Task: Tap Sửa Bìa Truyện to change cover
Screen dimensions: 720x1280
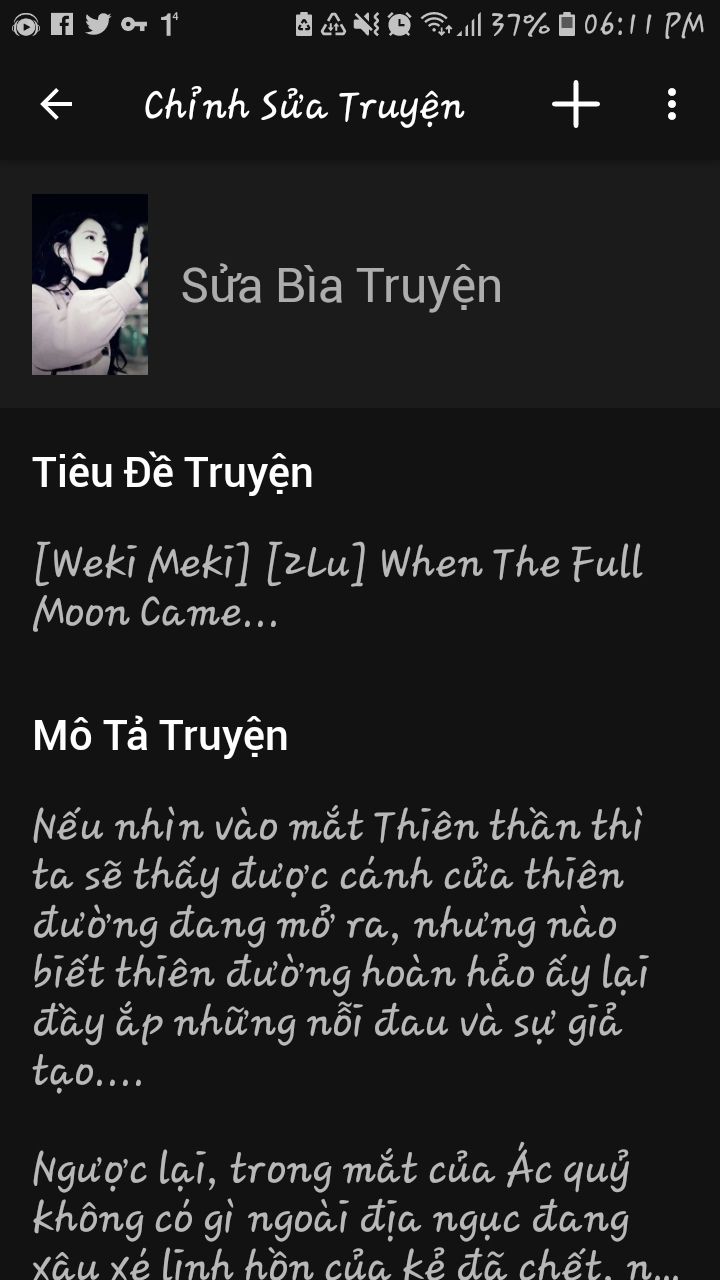Action: (x=341, y=286)
